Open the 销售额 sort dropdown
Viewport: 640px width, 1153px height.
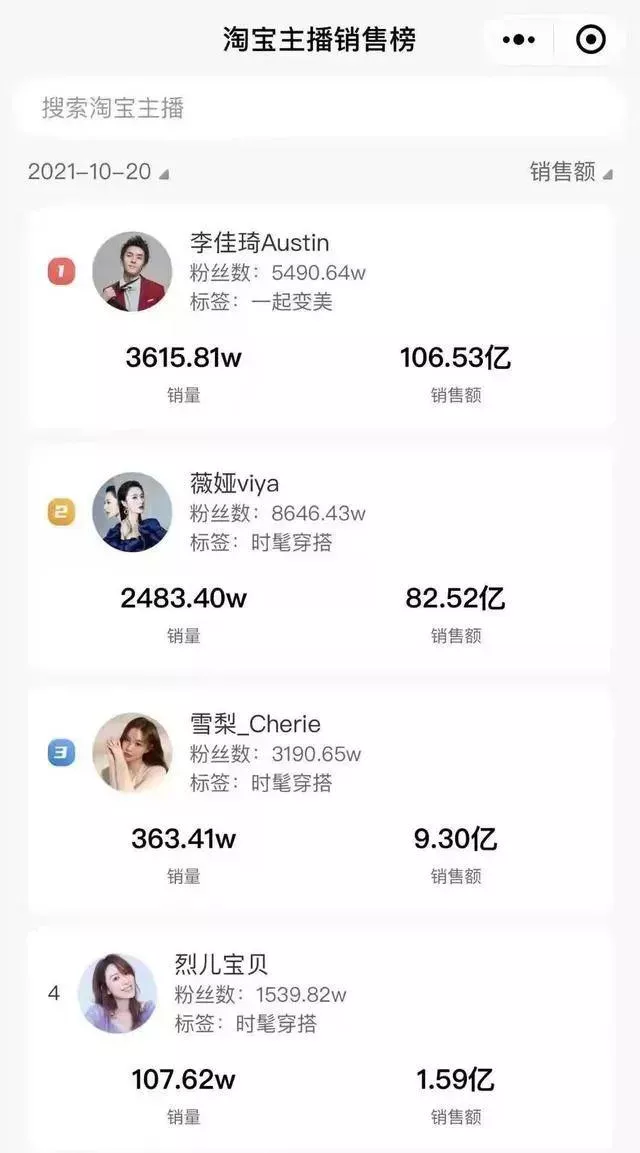[570, 172]
